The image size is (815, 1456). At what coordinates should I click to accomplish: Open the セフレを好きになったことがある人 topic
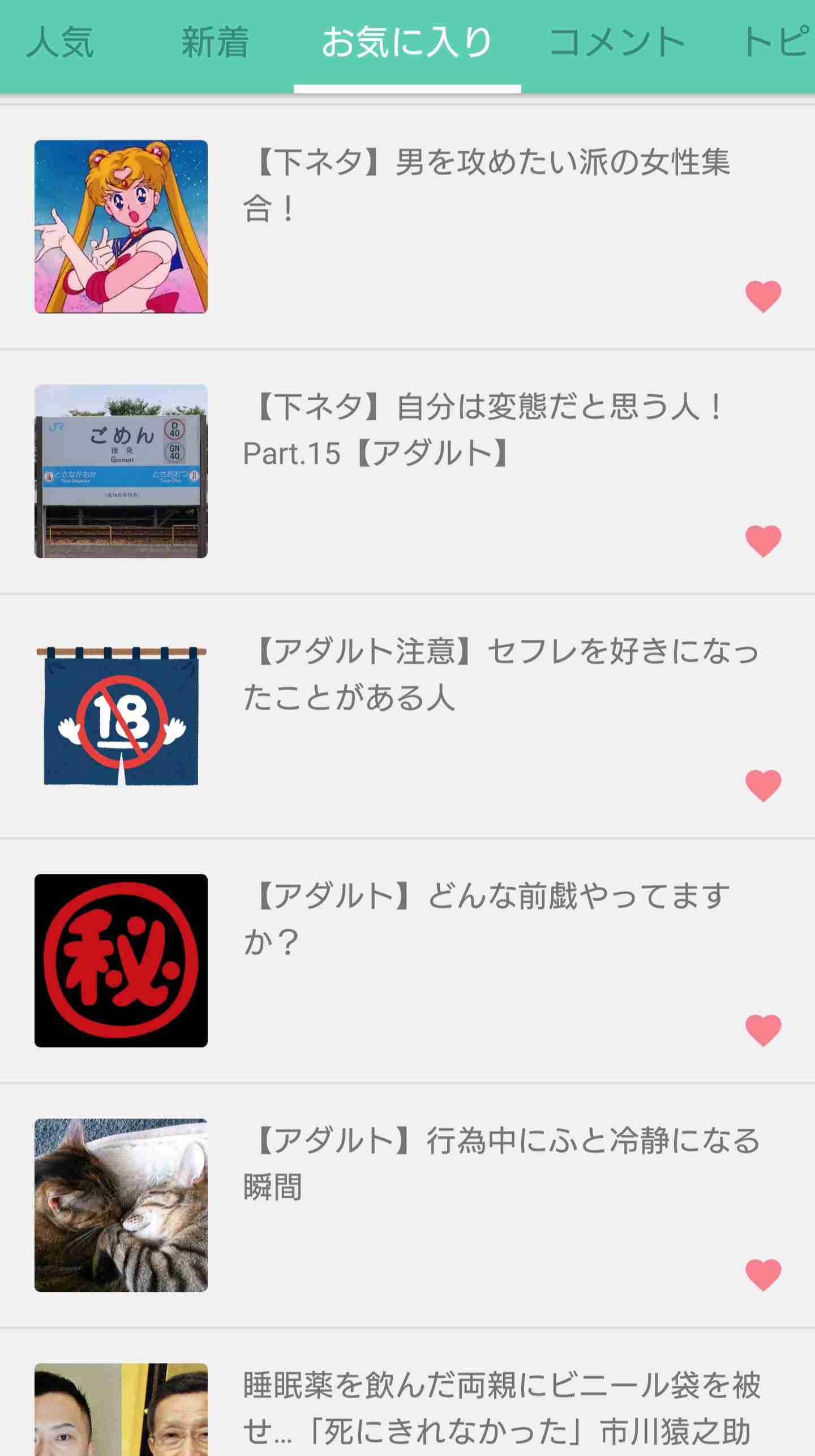tap(407, 716)
